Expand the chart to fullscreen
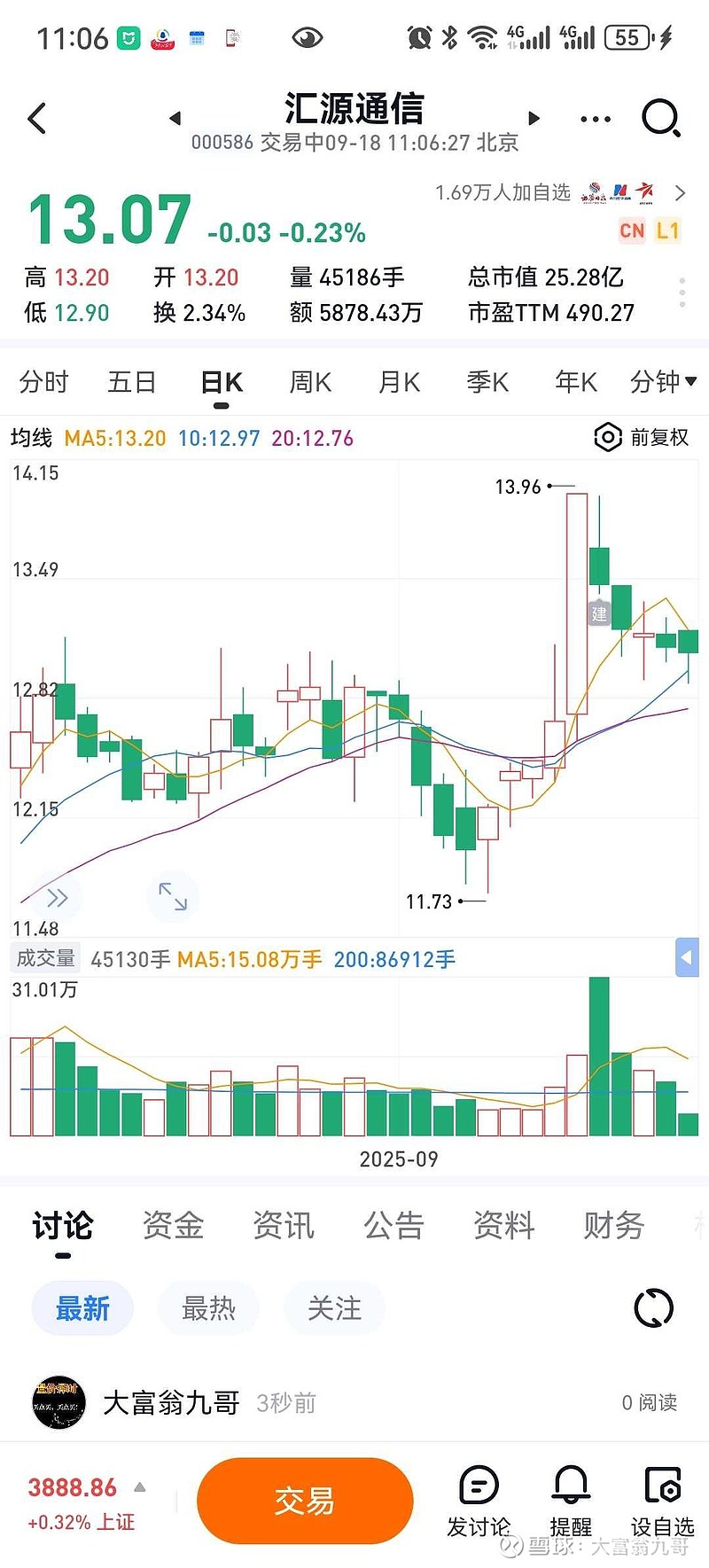The width and height of the screenshot is (709, 1568). [173, 897]
